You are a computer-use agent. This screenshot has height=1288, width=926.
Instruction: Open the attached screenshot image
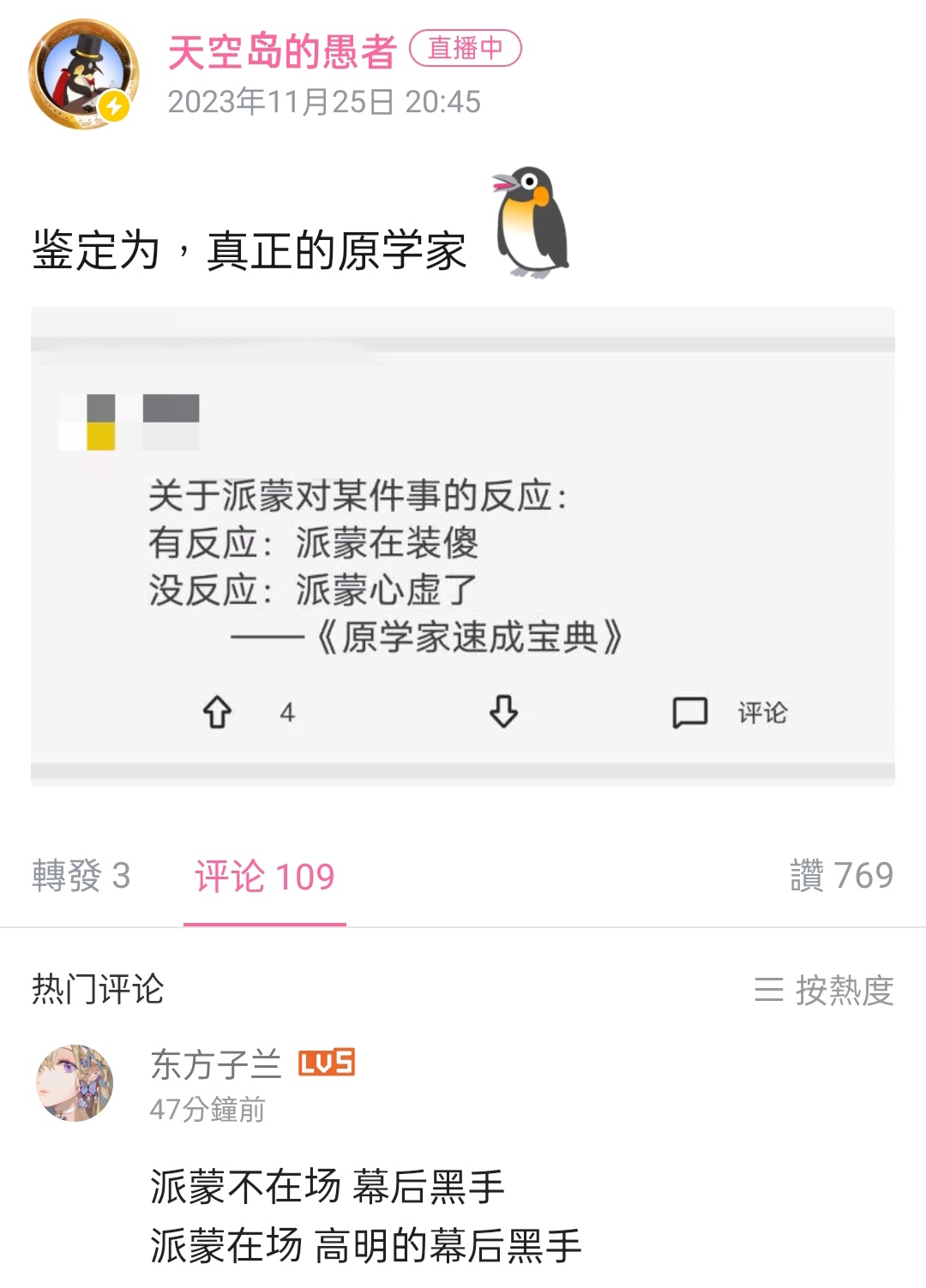463,546
